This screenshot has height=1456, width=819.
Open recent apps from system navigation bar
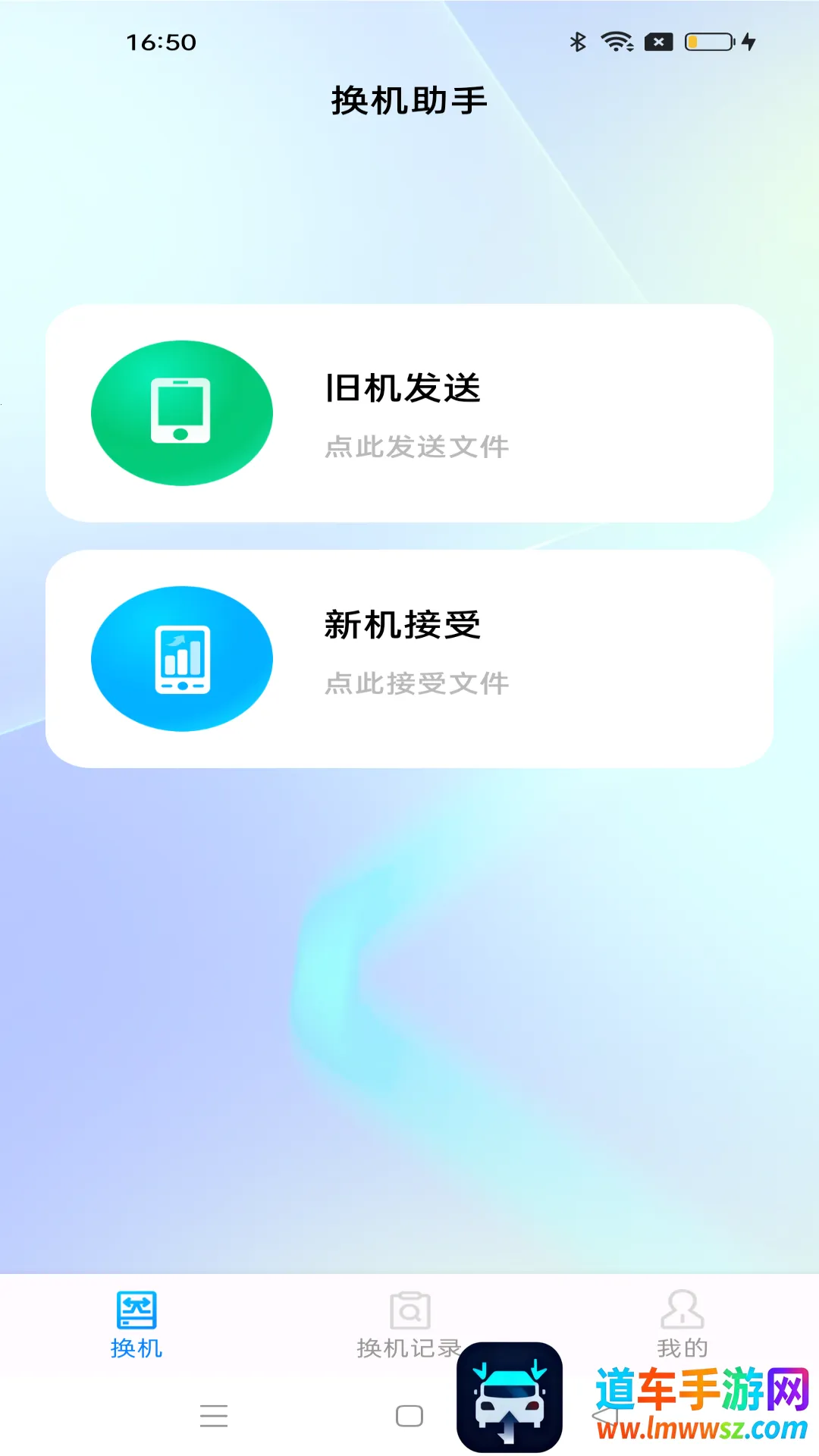(214, 1416)
